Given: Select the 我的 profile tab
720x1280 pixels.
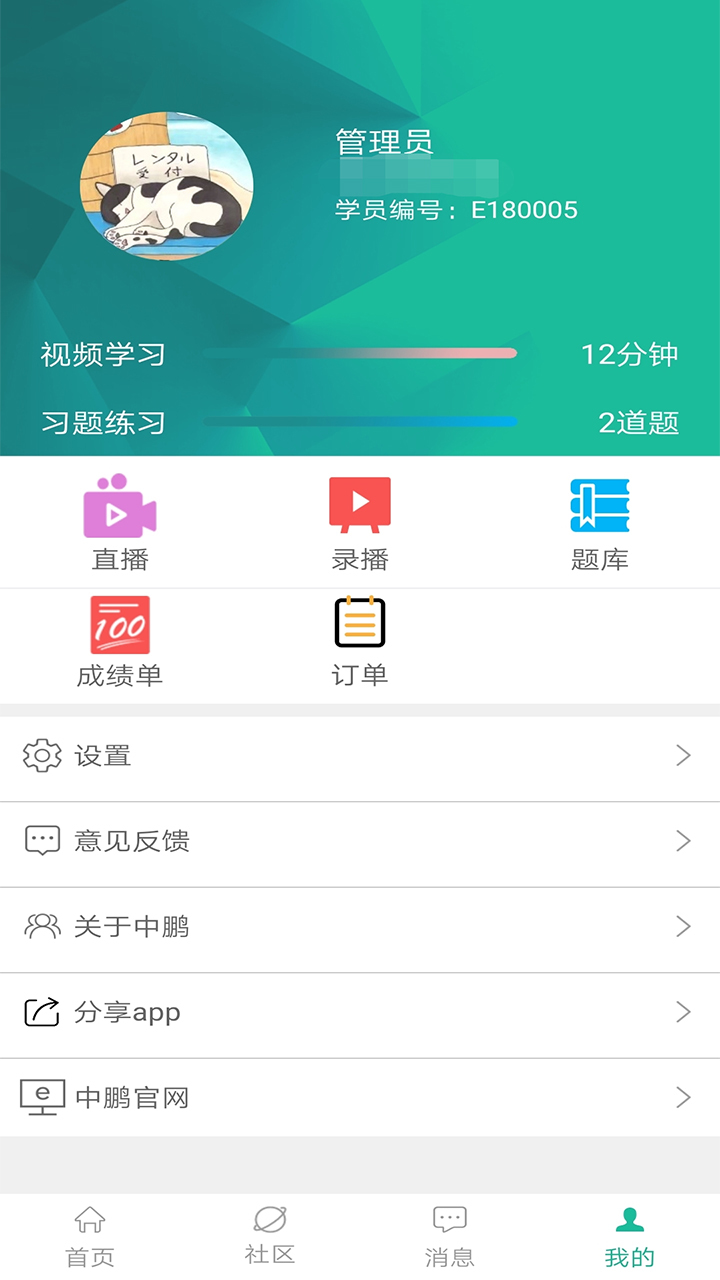Looking at the screenshot, I should (629, 1237).
